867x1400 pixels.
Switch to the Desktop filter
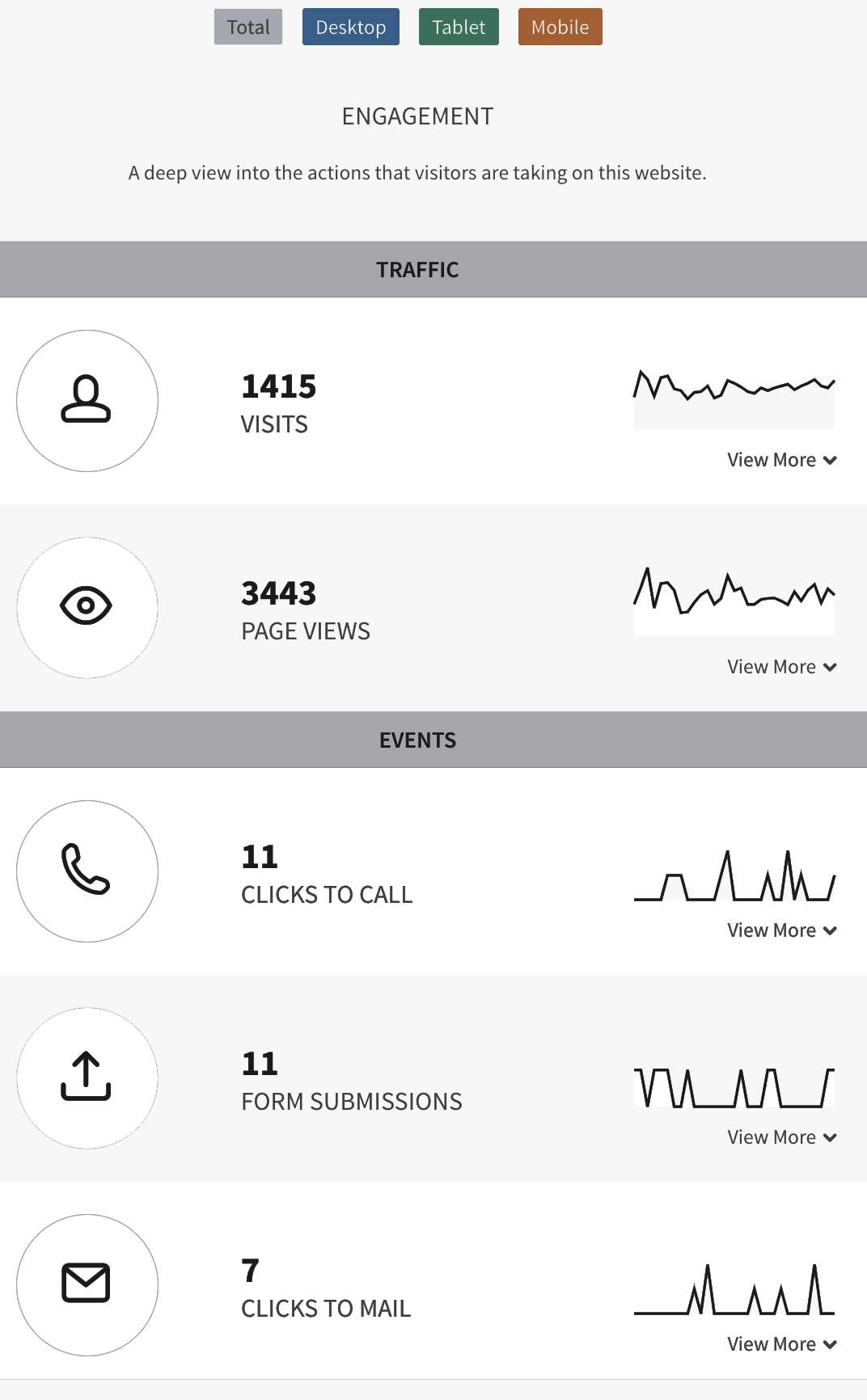click(x=351, y=27)
